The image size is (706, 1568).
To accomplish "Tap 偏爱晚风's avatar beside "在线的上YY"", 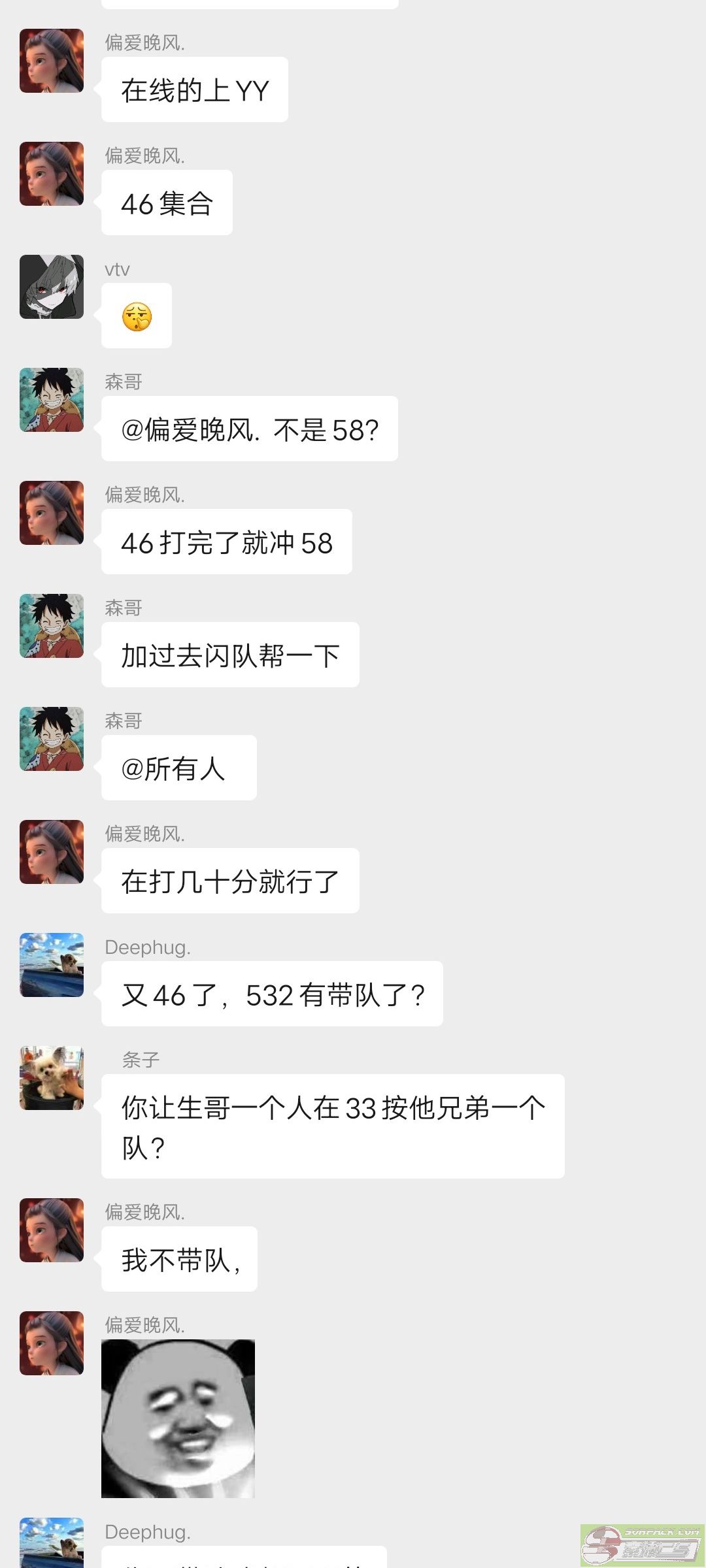I will [x=52, y=61].
